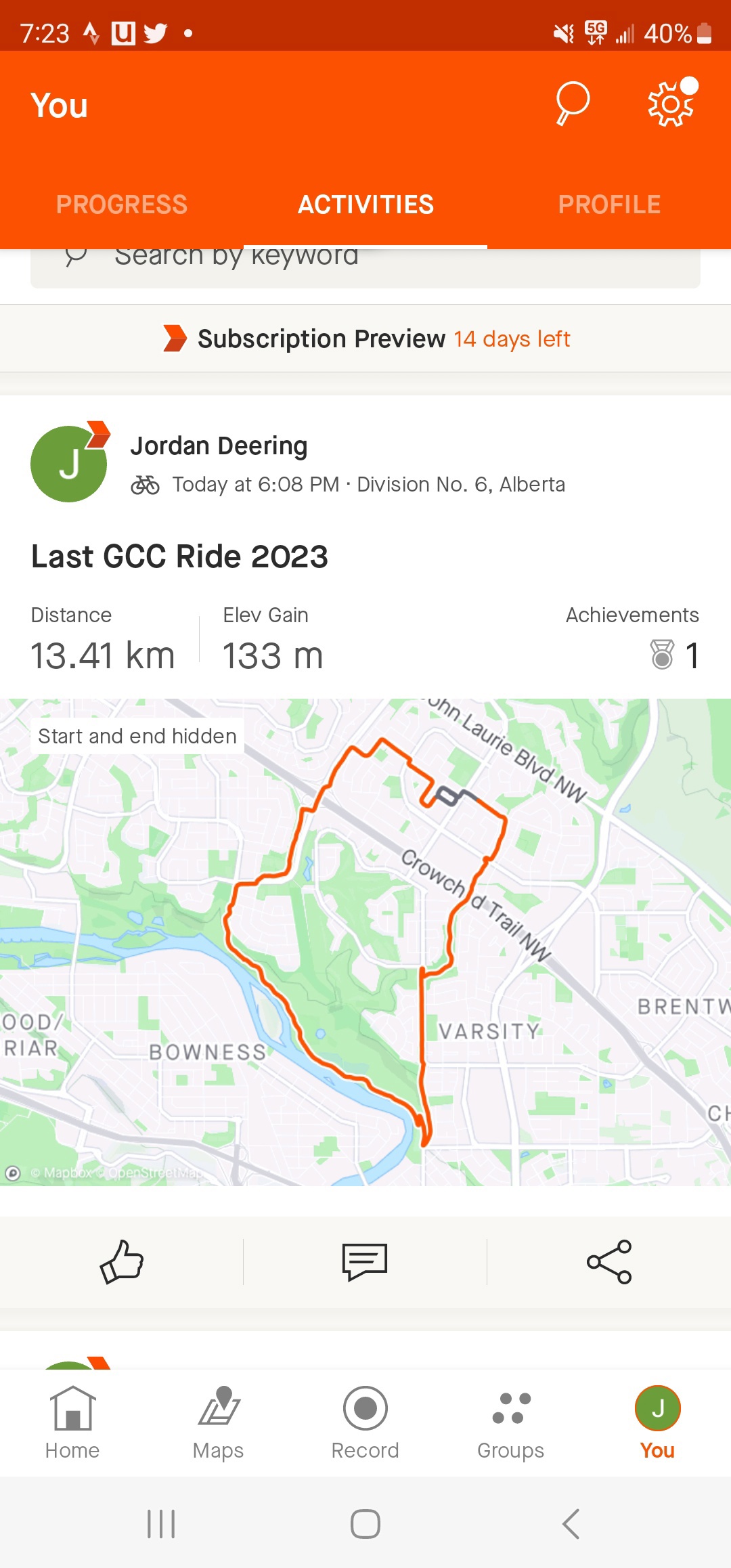The height and width of the screenshot is (1568, 731).
Task: Select the Activities tab
Action: [365, 204]
